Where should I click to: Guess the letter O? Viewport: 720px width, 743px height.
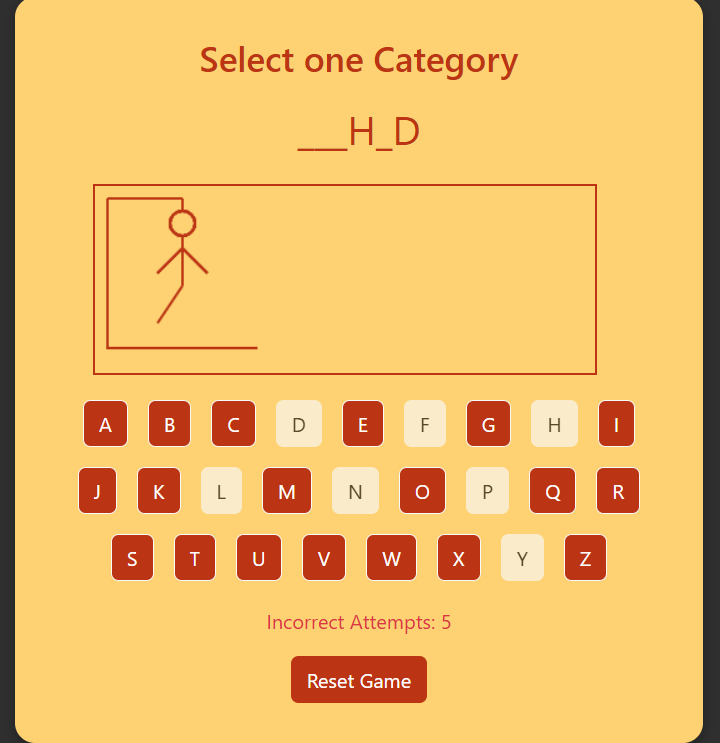(422, 491)
